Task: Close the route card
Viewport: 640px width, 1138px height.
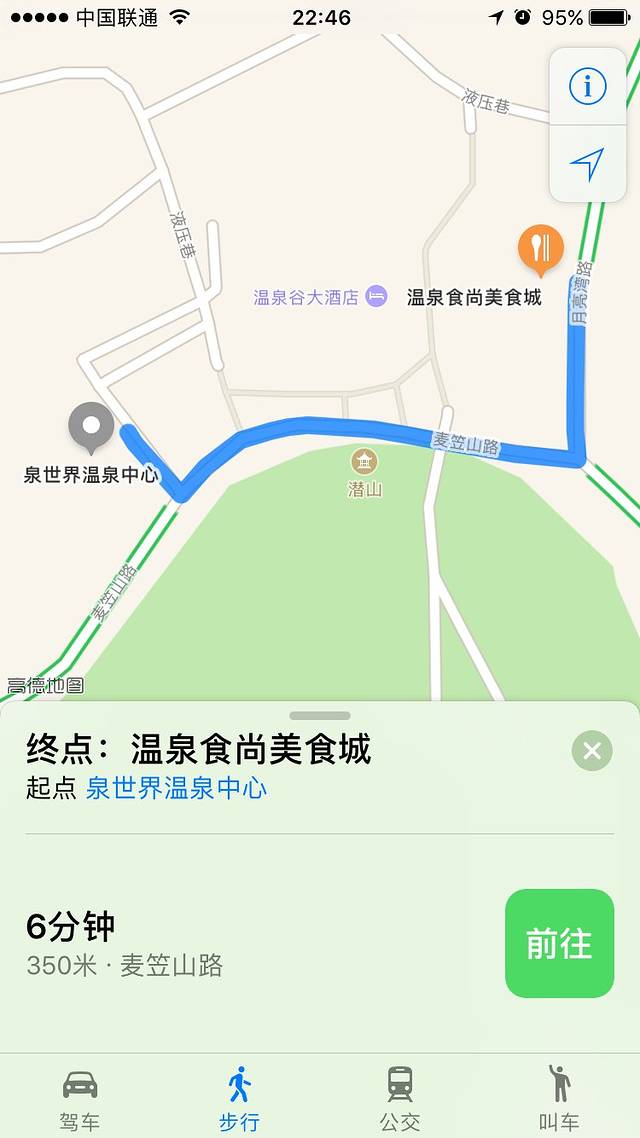Action: [591, 750]
